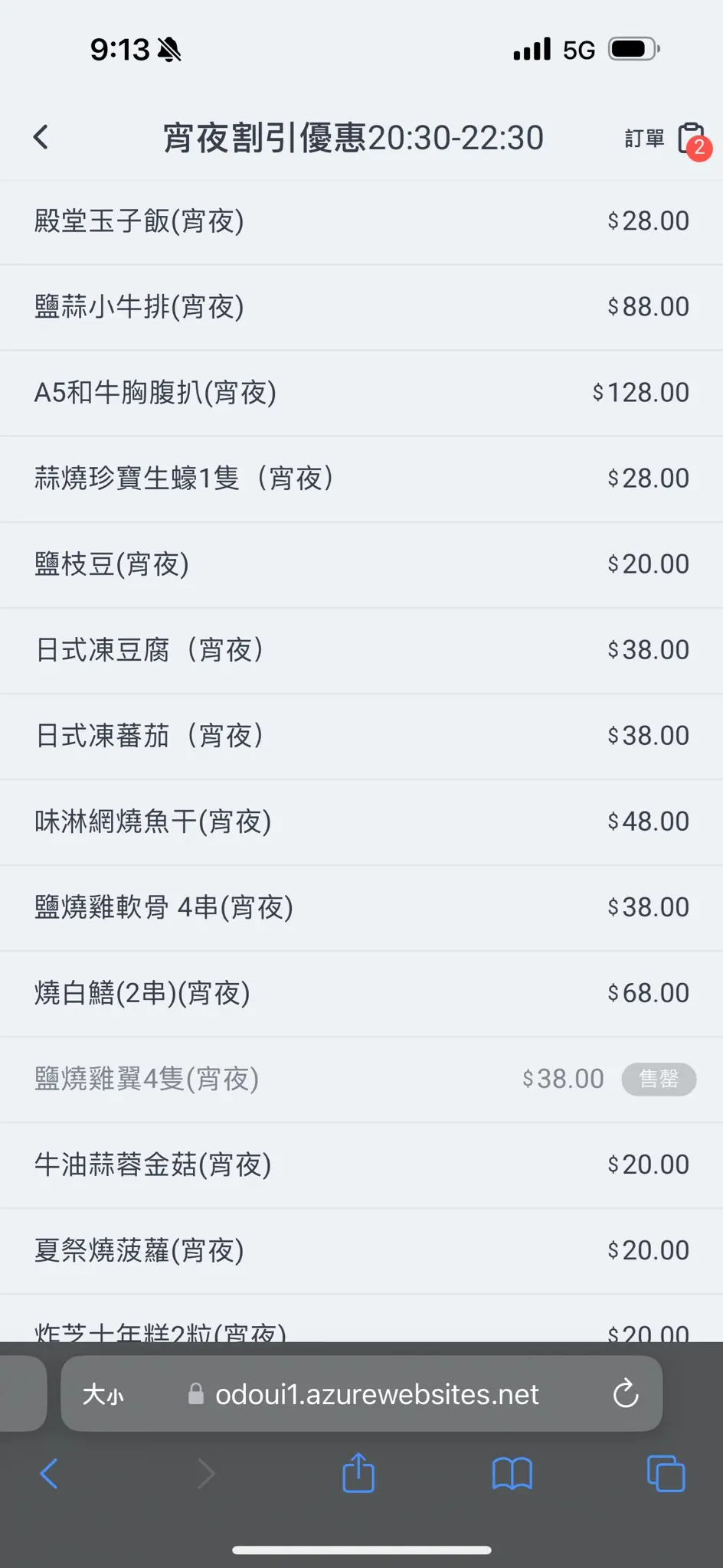Choose 日式凍蕃茄 item
The height and width of the screenshot is (1568, 723).
pyautogui.click(x=361, y=737)
